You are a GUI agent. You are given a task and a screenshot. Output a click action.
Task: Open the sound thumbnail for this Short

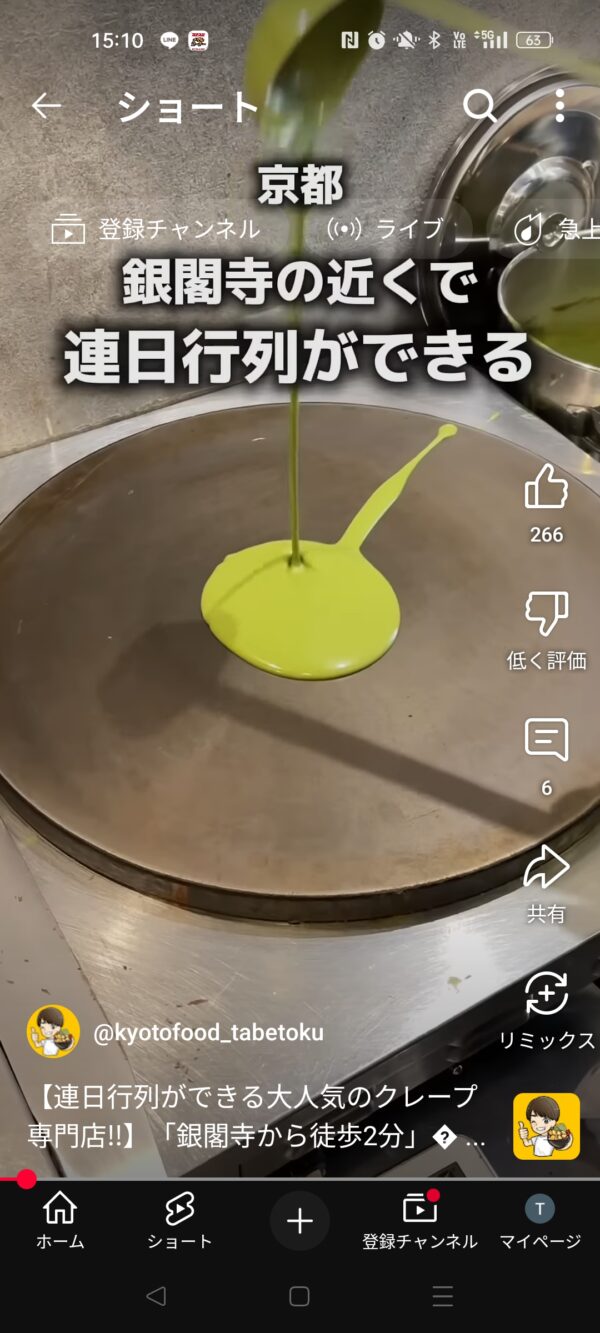click(x=546, y=1126)
